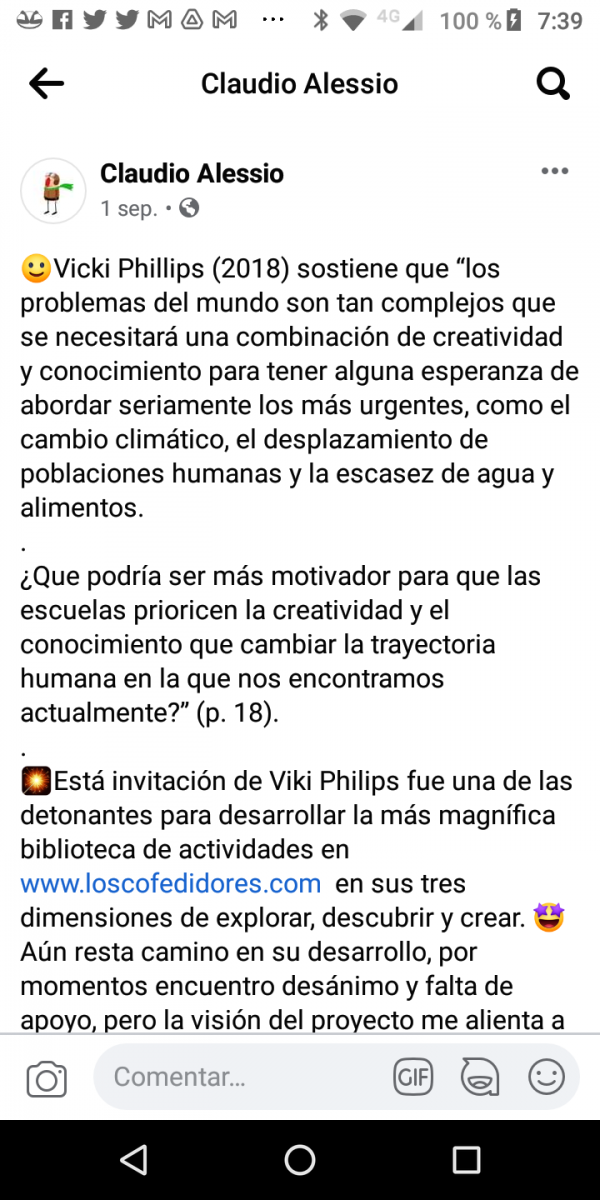Open Claudio Alessio's profile from post author name
This screenshot has width=600, height=1200.
[192, 174]
